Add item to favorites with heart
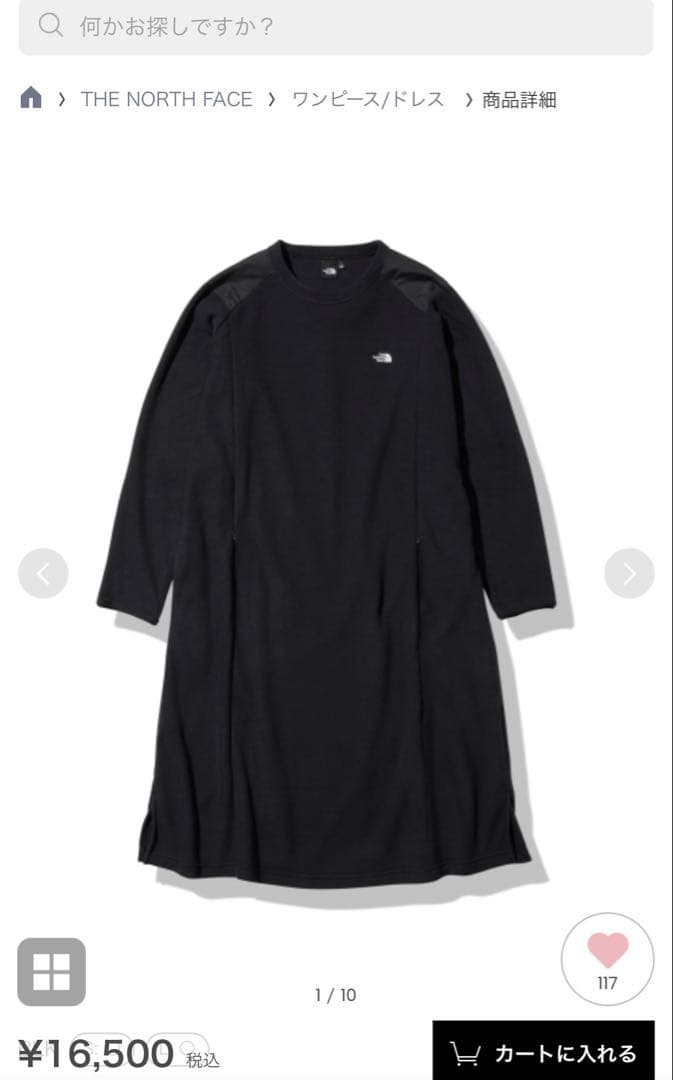Viewport: 673px width, 1080px height. tap(607, 957)
